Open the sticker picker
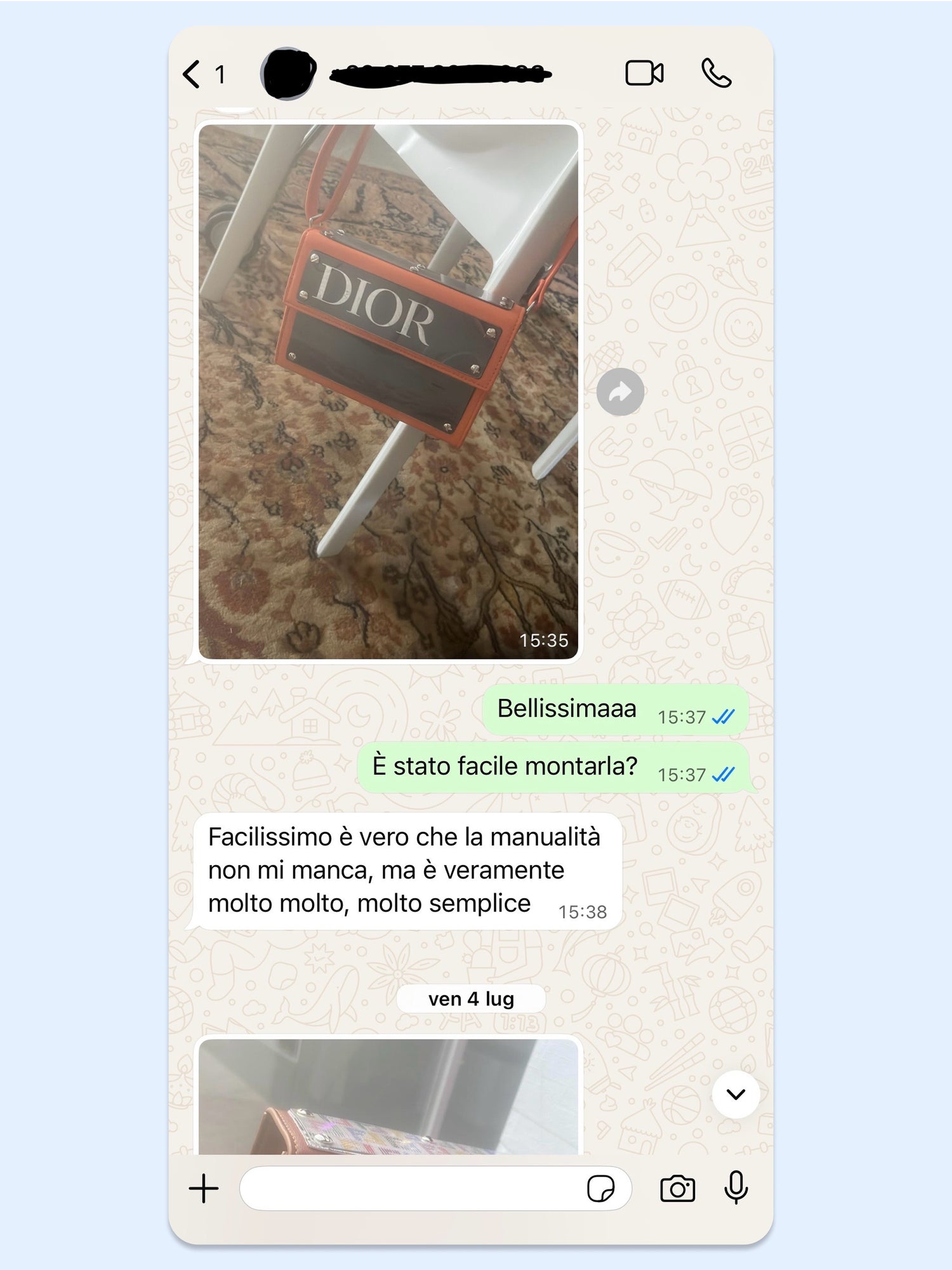Viewport: 952px width, 1270px height. pos(600,1188)
